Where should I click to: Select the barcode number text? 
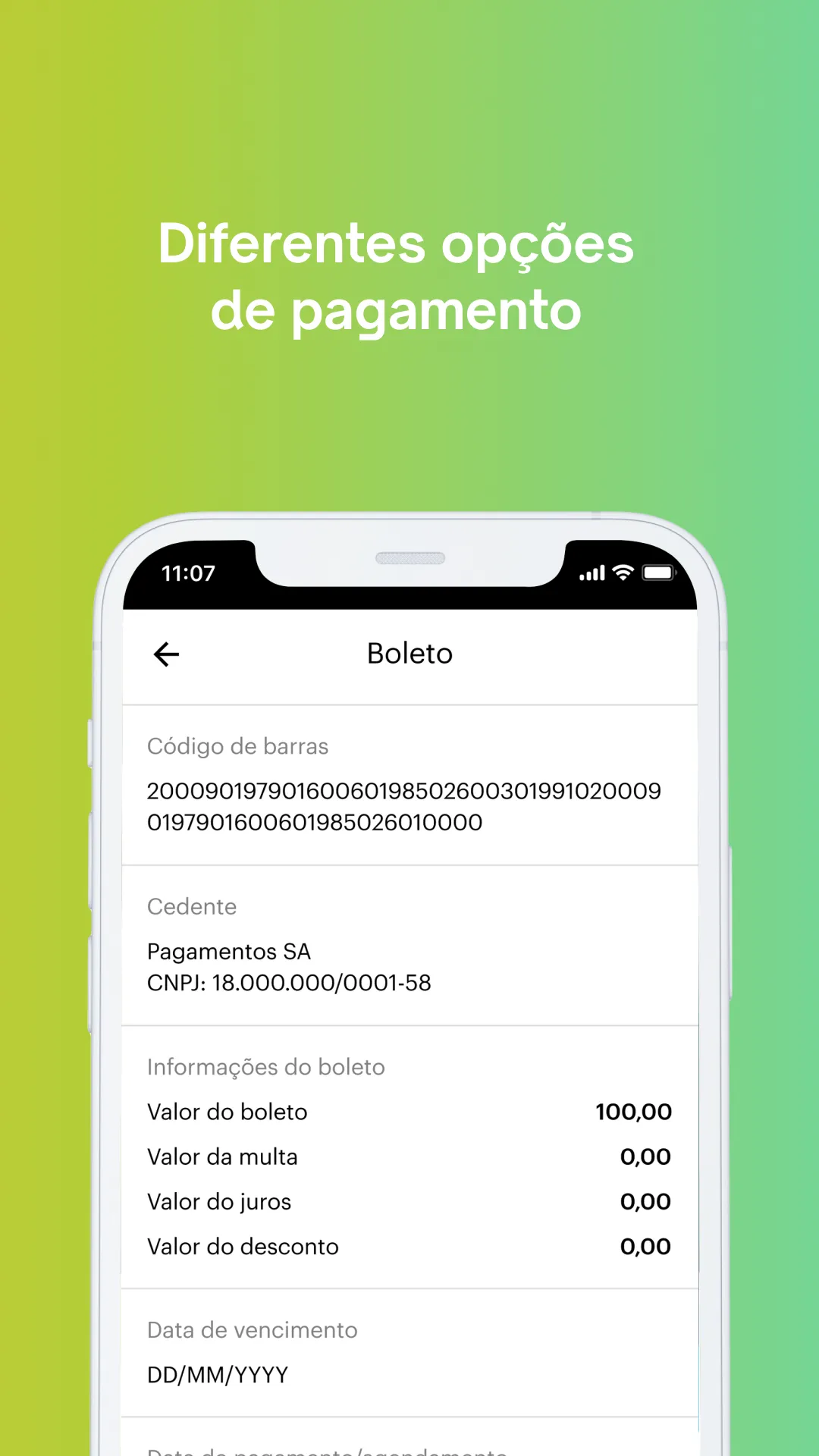(x=404, y=805)
